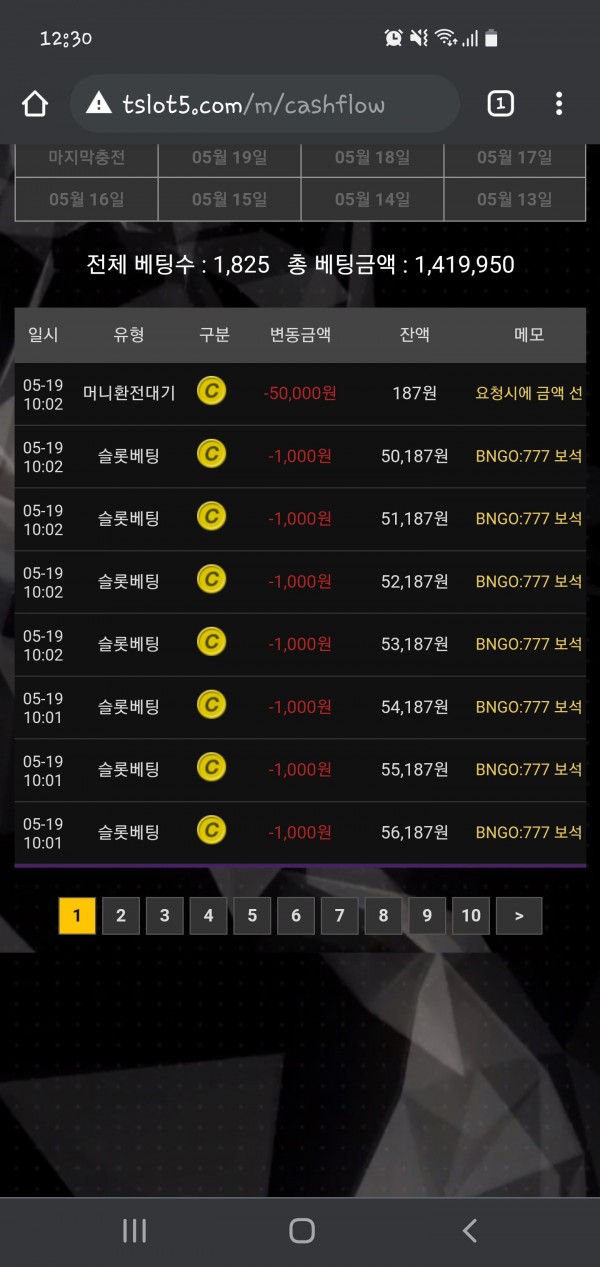Go to page 2 of results
Image resolution: width=600 pixels, height=1267 pixels.
[x=121, y=915]
